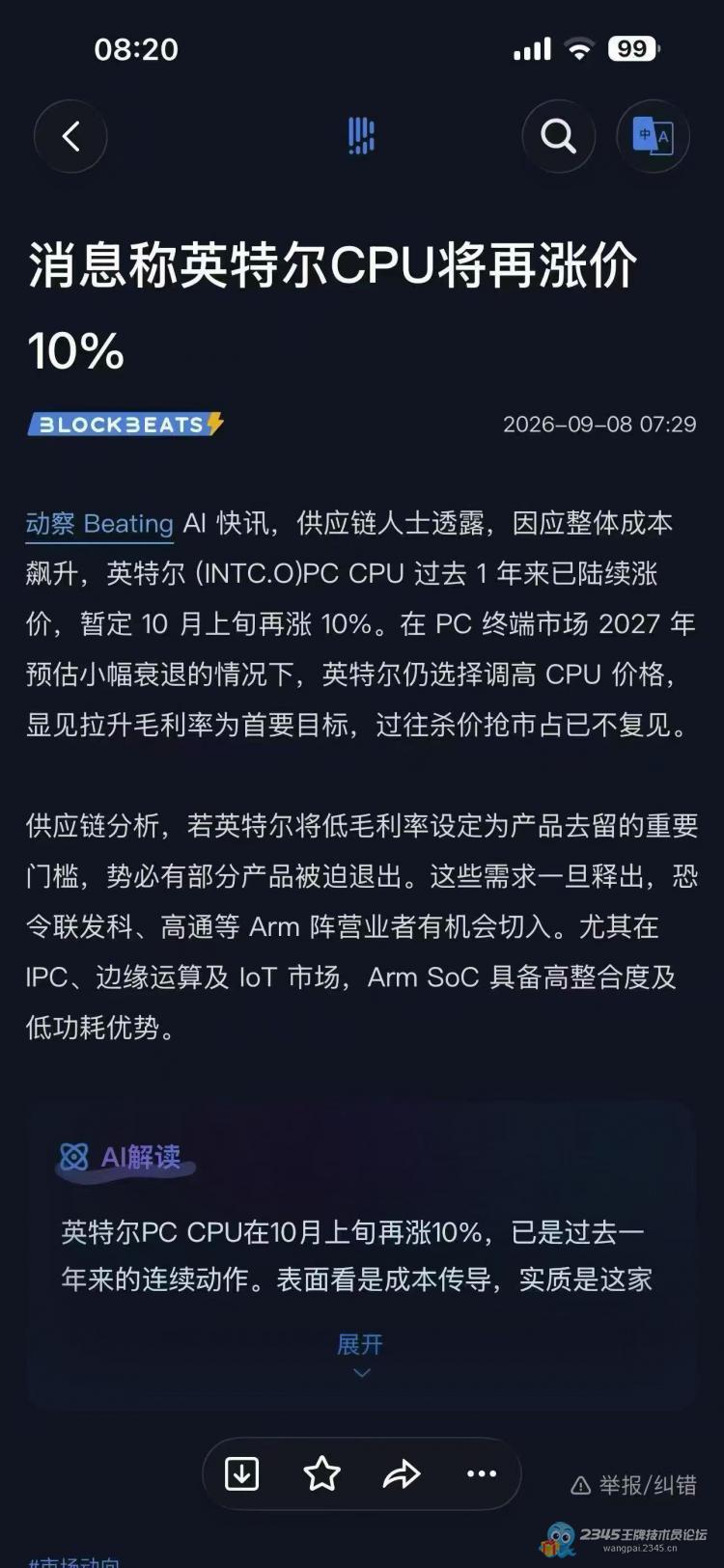Share this article

pos(402,1473)
